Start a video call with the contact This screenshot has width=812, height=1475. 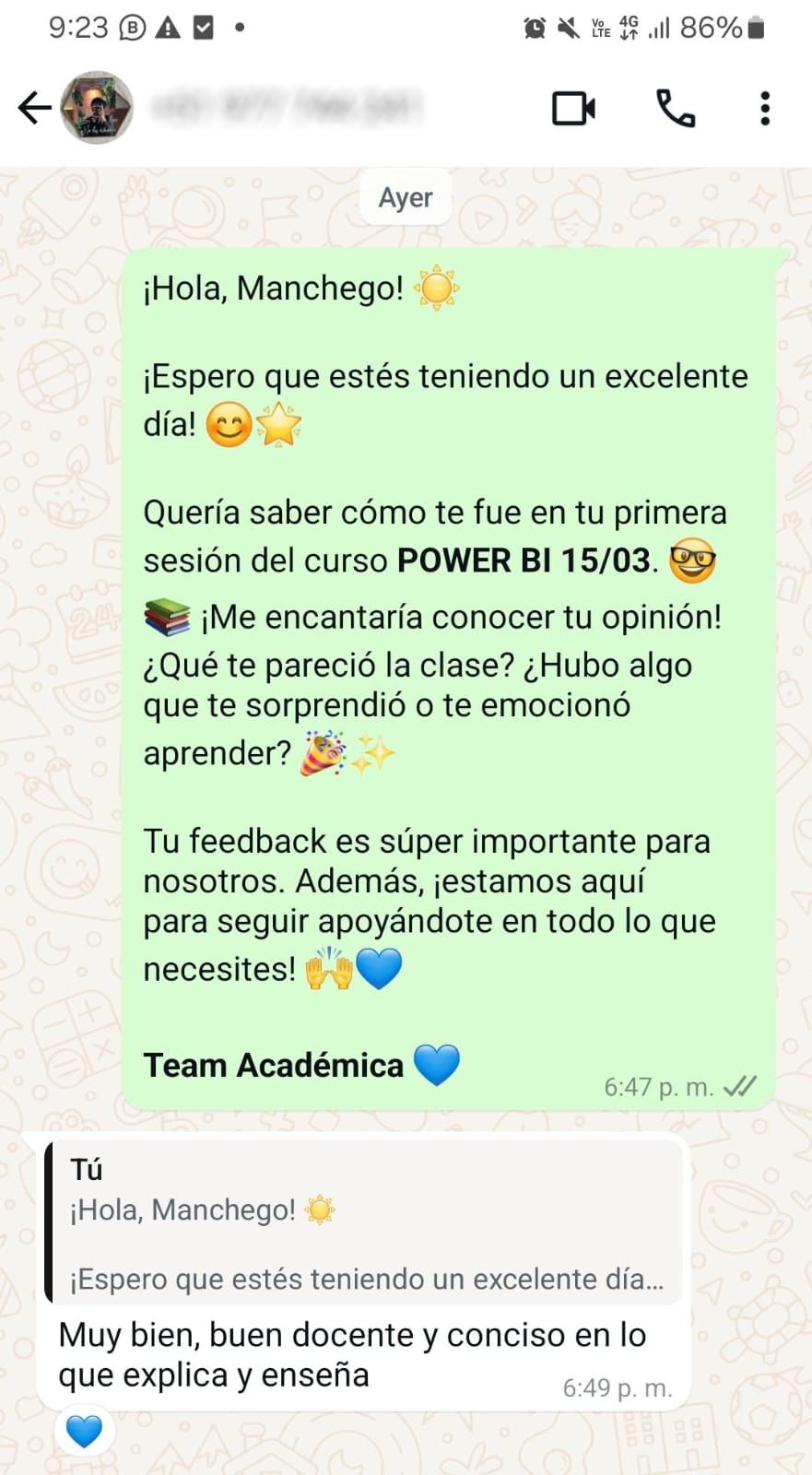(x=572, y=108)
